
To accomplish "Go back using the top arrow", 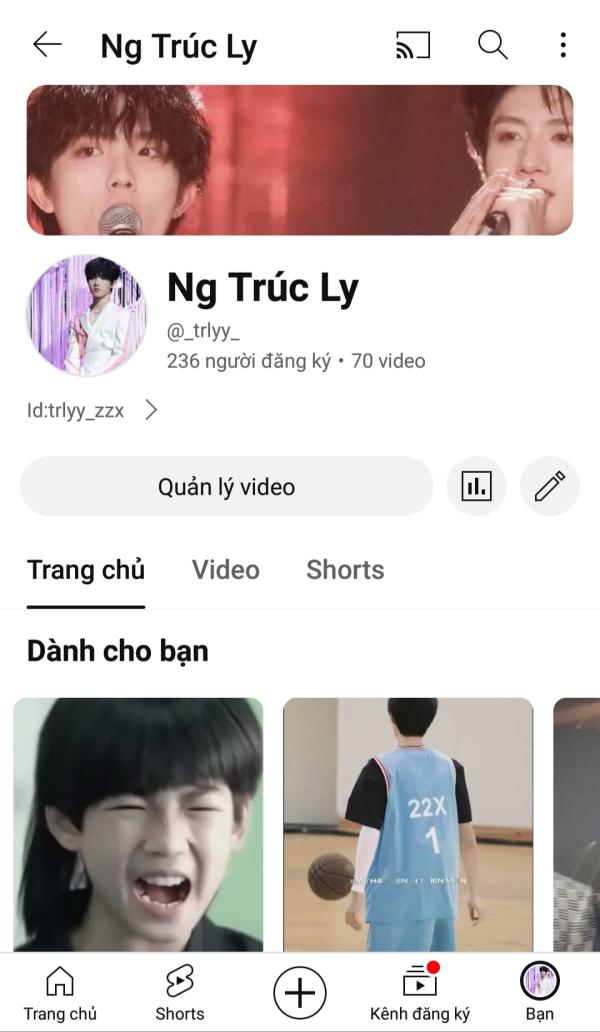I will pos(47,45).
